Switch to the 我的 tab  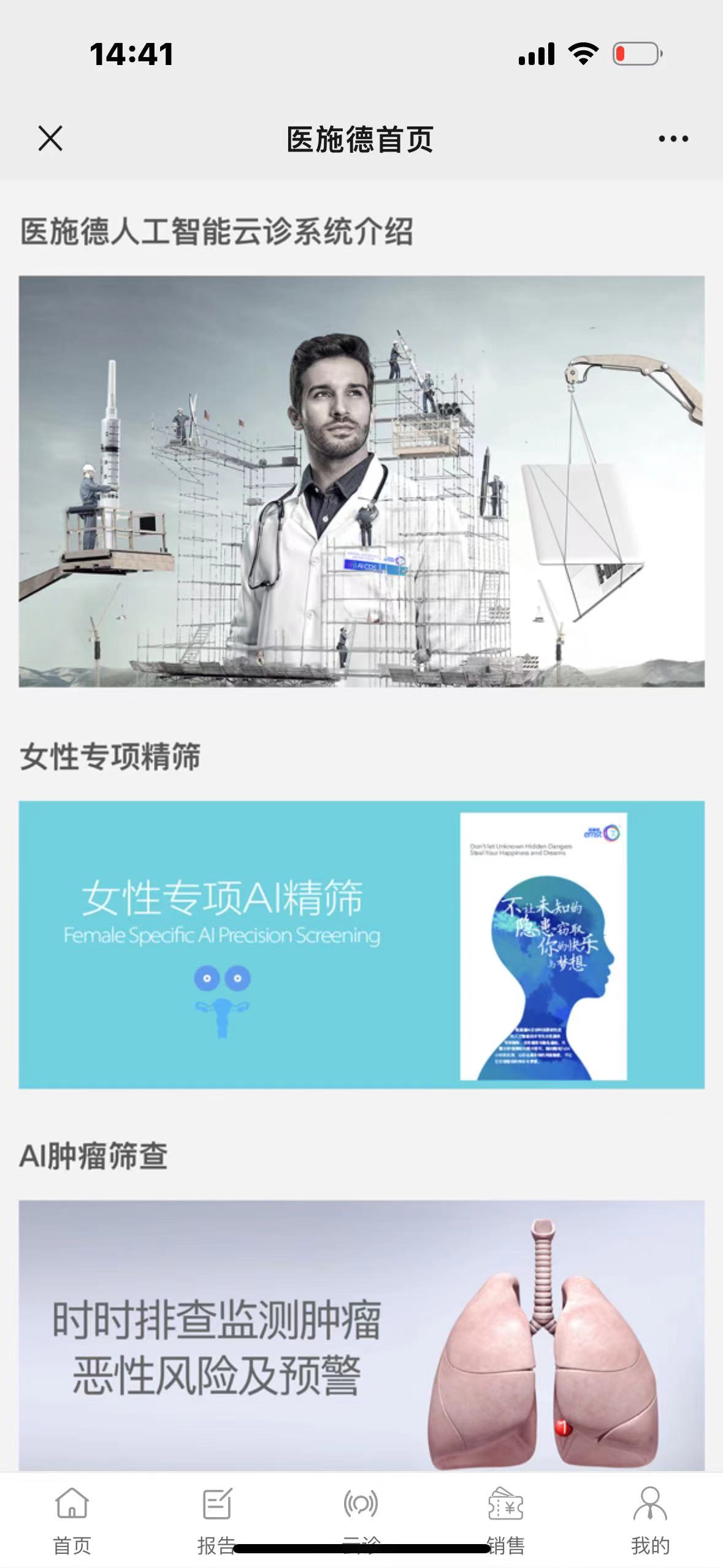[x=650, y=1519]
